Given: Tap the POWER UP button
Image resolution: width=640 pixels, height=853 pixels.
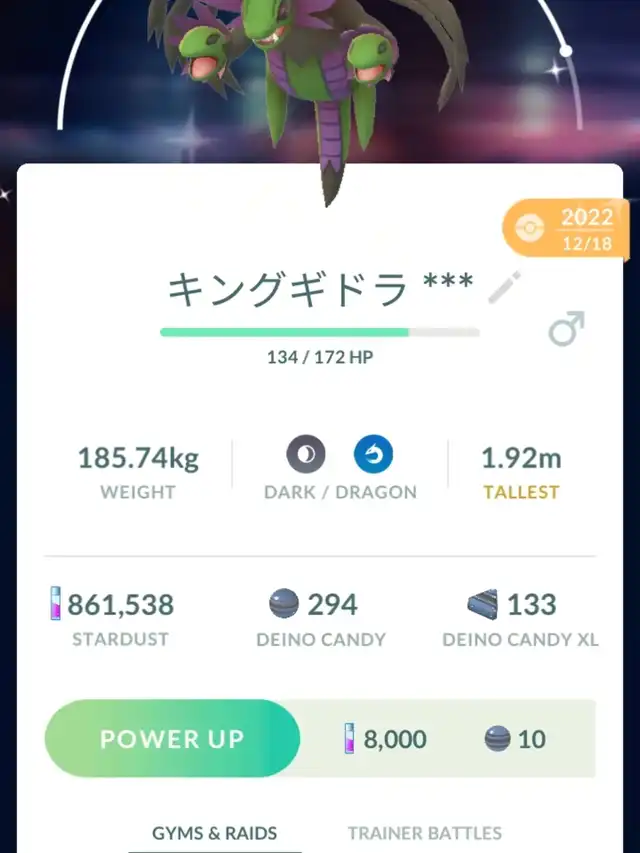Looking at the screenshot, I should coord(172,739).
